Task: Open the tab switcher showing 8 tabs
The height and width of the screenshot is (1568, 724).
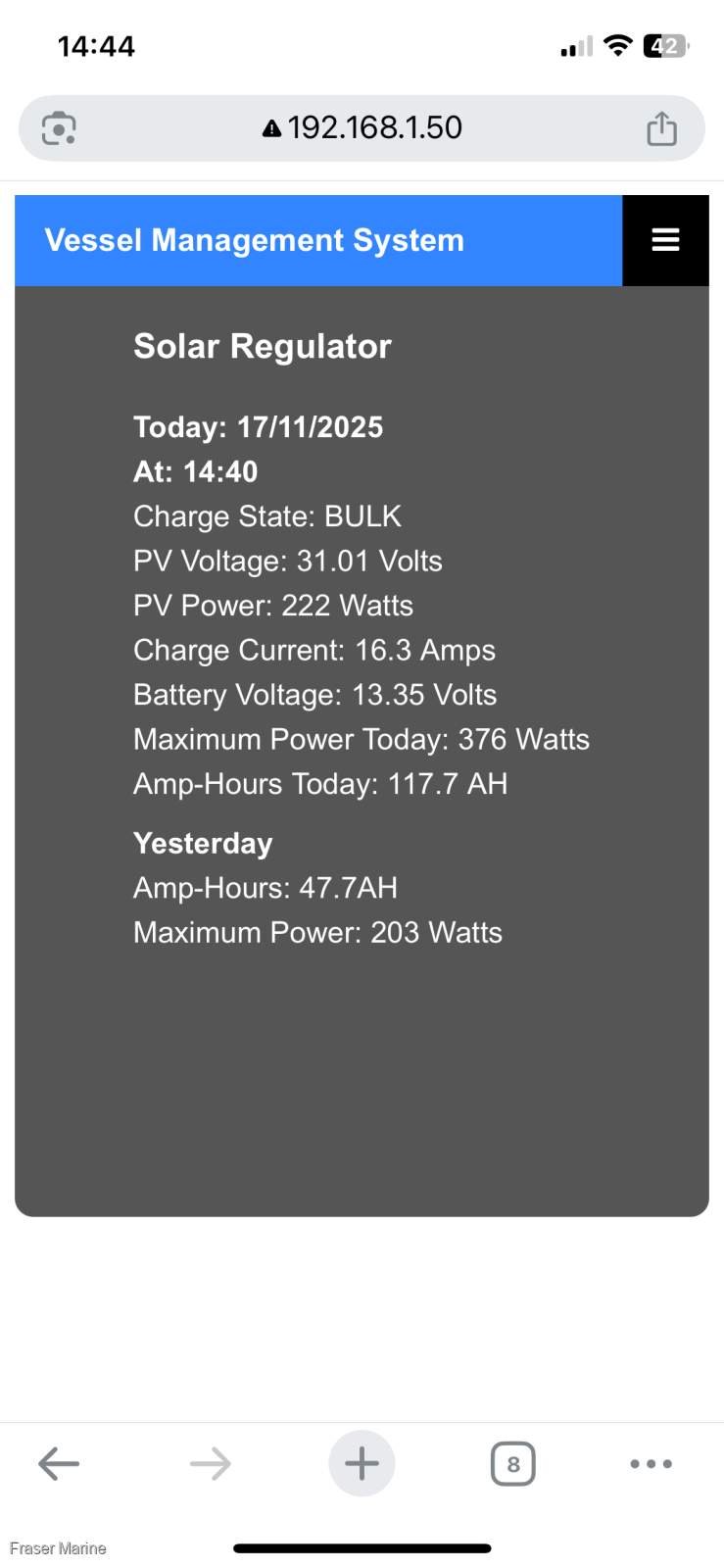Action: [512, 1464]
